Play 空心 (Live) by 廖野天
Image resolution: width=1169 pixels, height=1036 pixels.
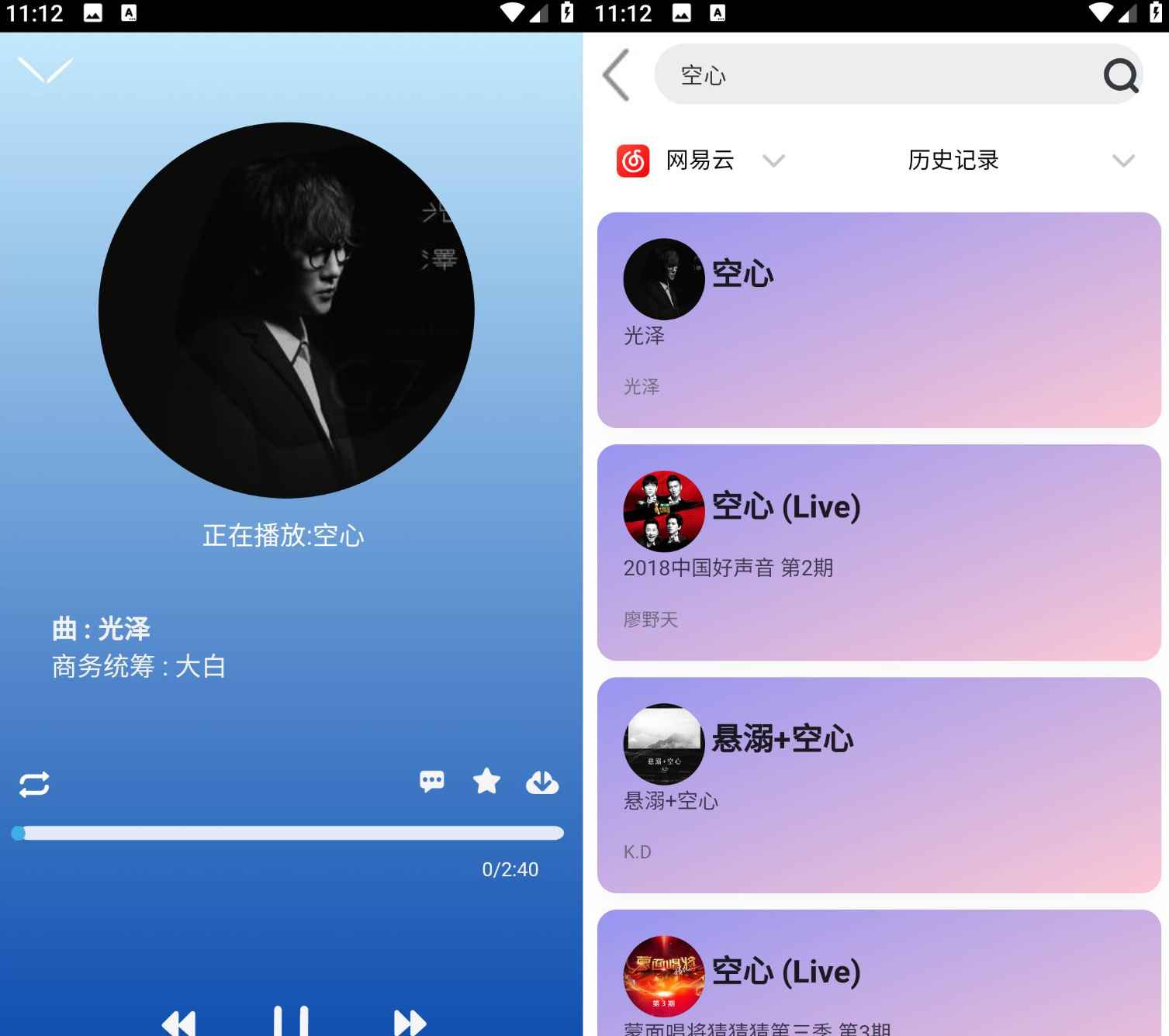click(879, 552)
